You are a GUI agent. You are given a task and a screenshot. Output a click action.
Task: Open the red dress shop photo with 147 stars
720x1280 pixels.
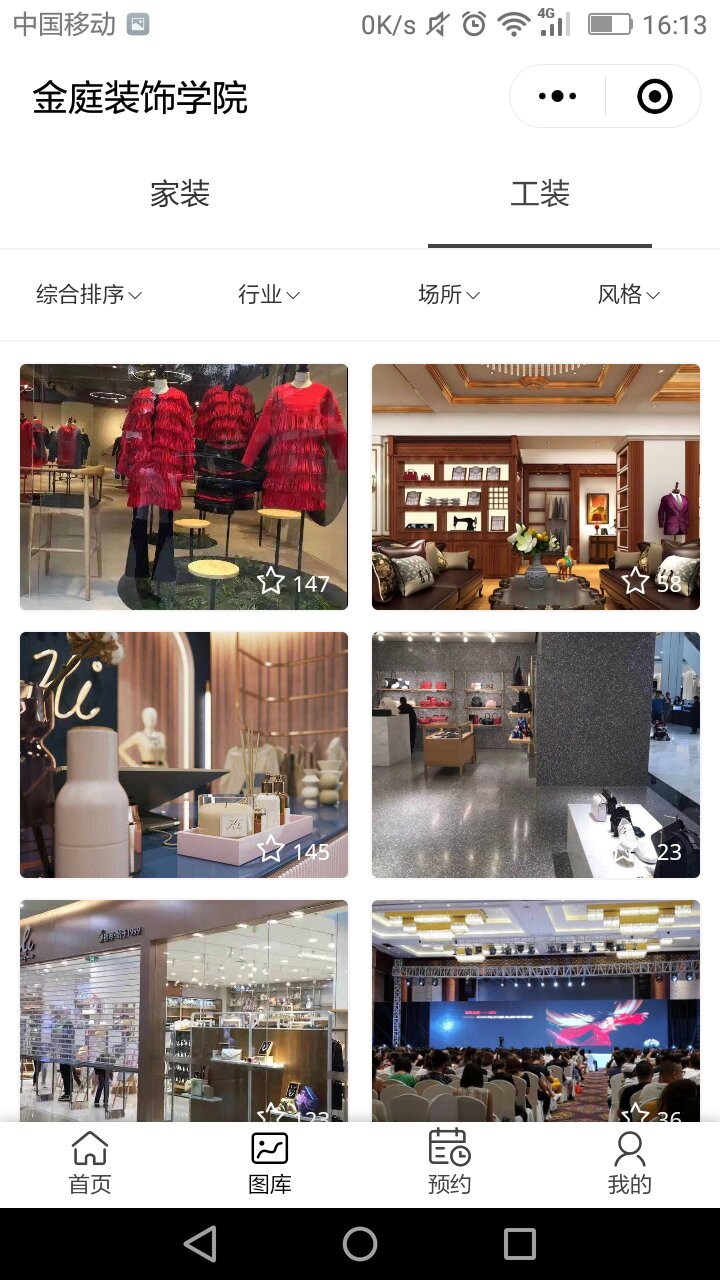click(x=184, y=487)
